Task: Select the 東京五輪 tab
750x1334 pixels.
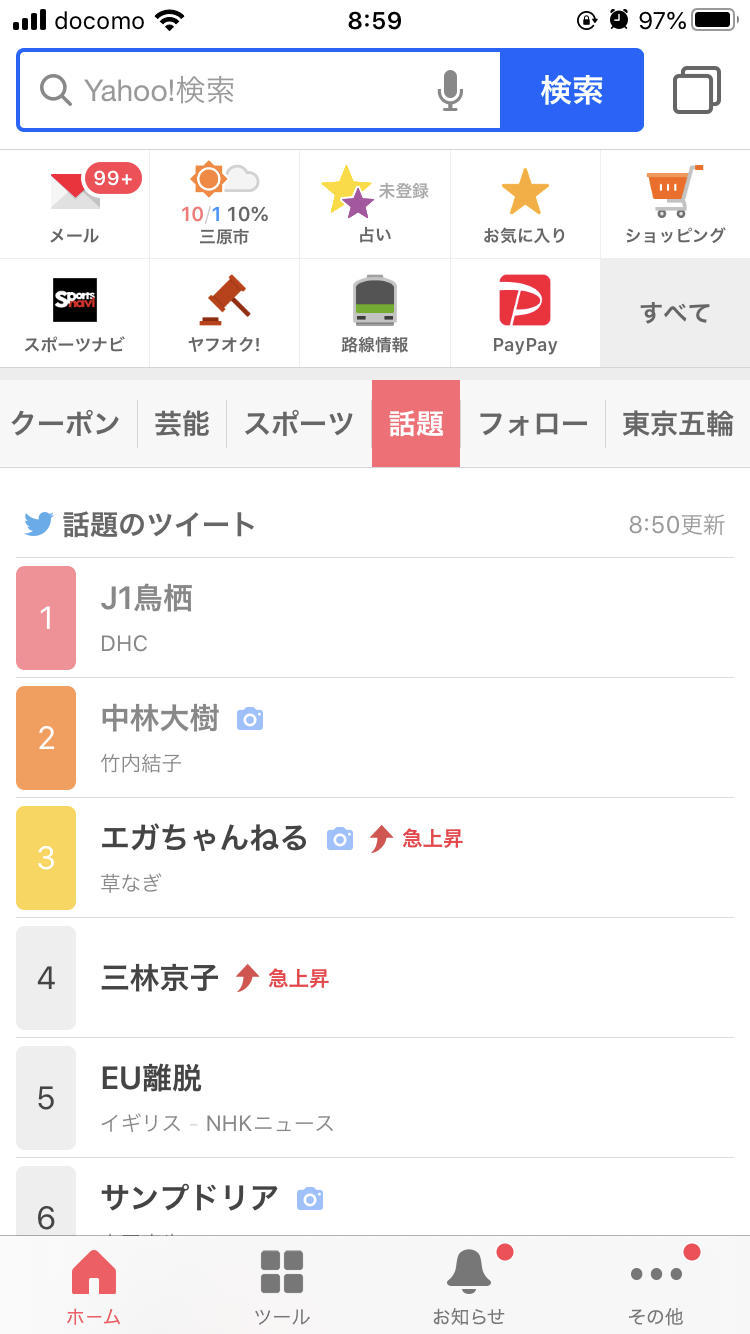Action: [678, 424]
